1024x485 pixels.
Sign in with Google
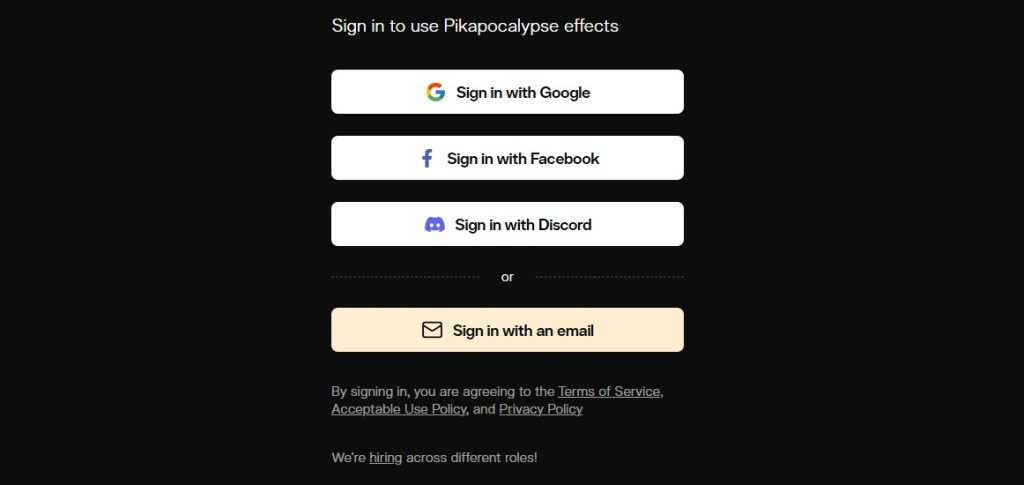click(x=507, y=92)
